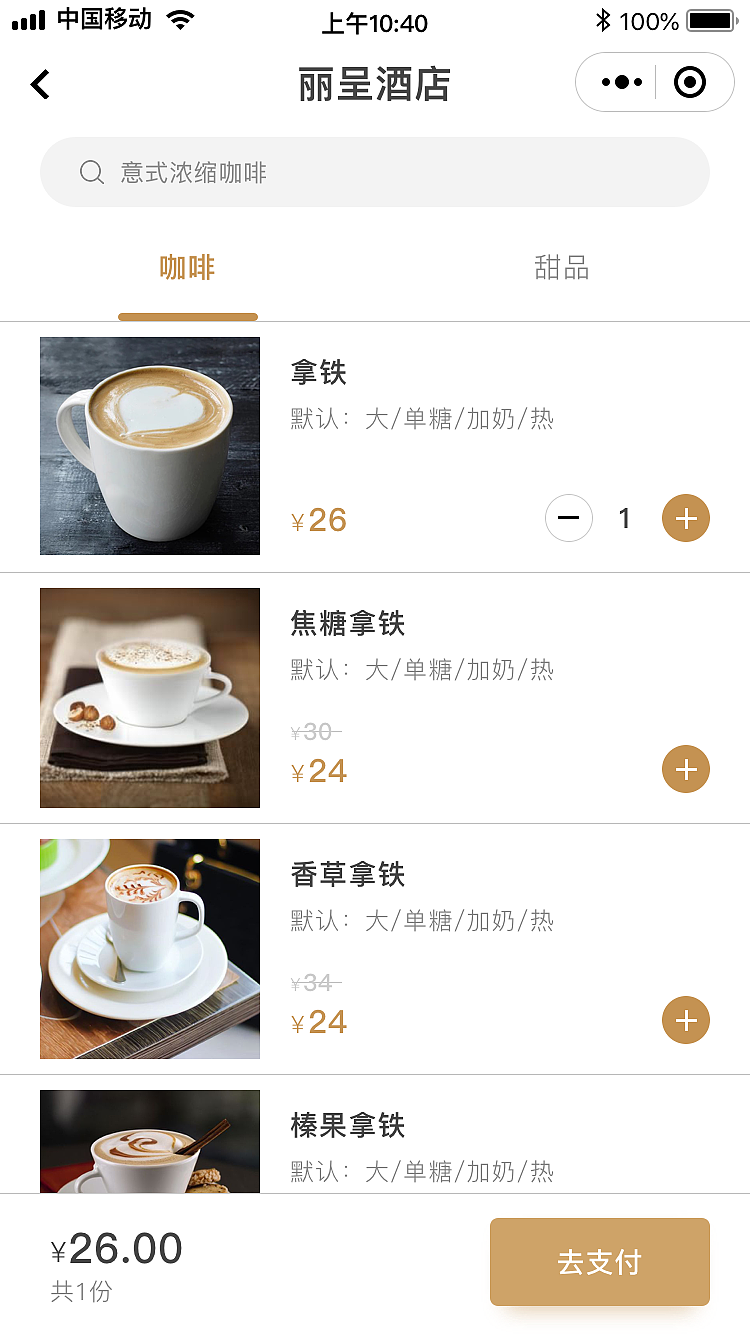Open the 香草拿铁 product photo
The width and height of the screenshot is (750, 1334).
coord(150,948)
